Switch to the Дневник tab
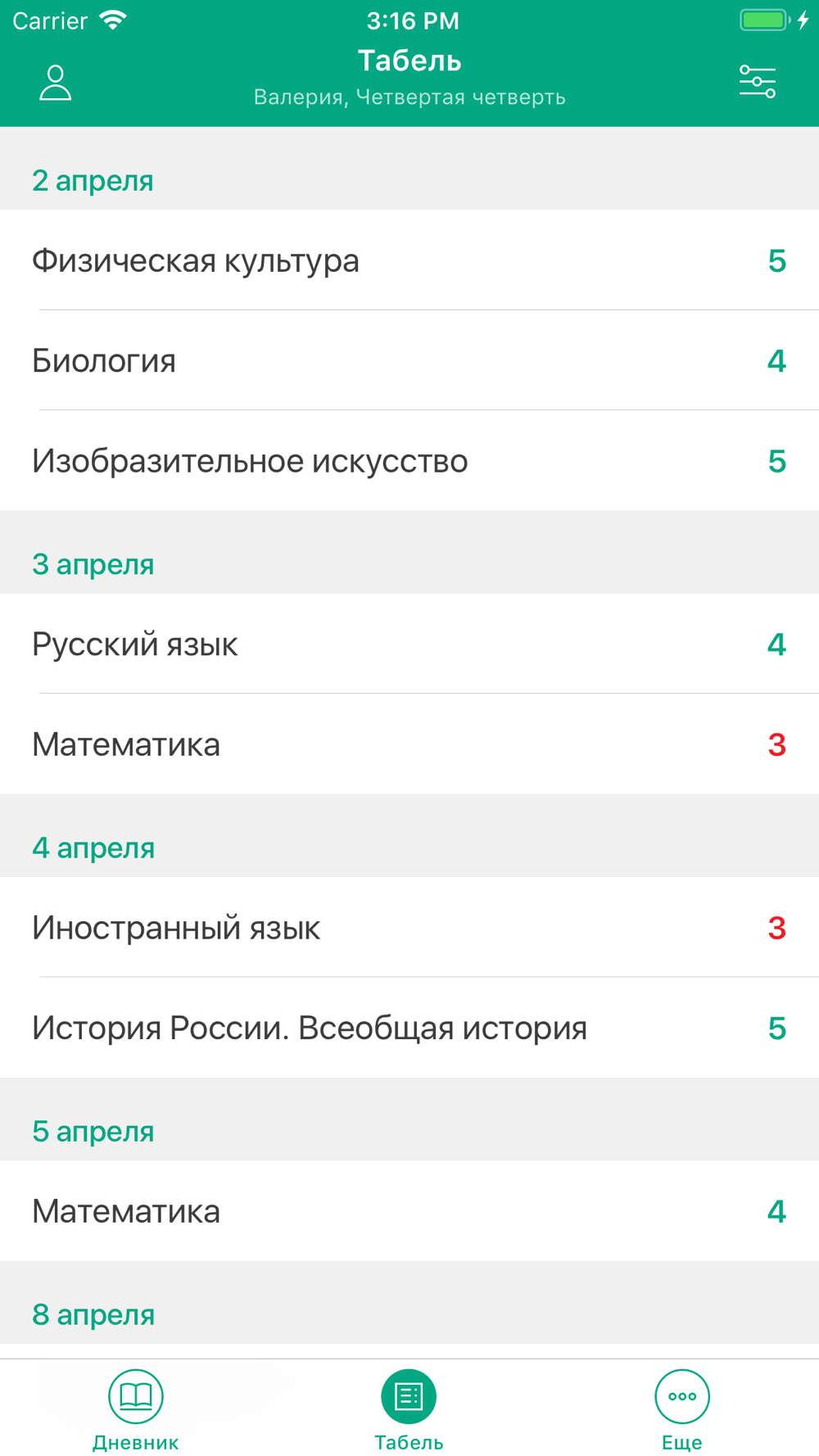The image size is (819, 1456). [136, 1410]
